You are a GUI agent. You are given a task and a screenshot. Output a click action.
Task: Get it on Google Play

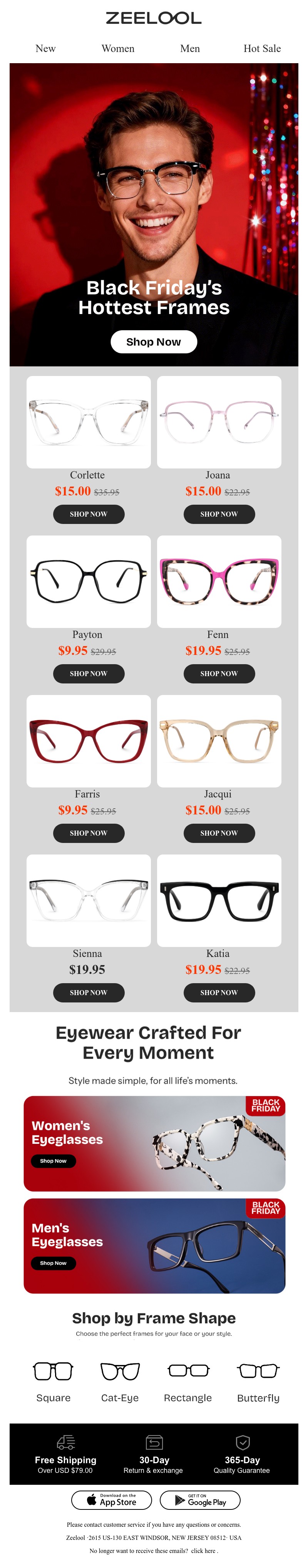(200, 1501)
